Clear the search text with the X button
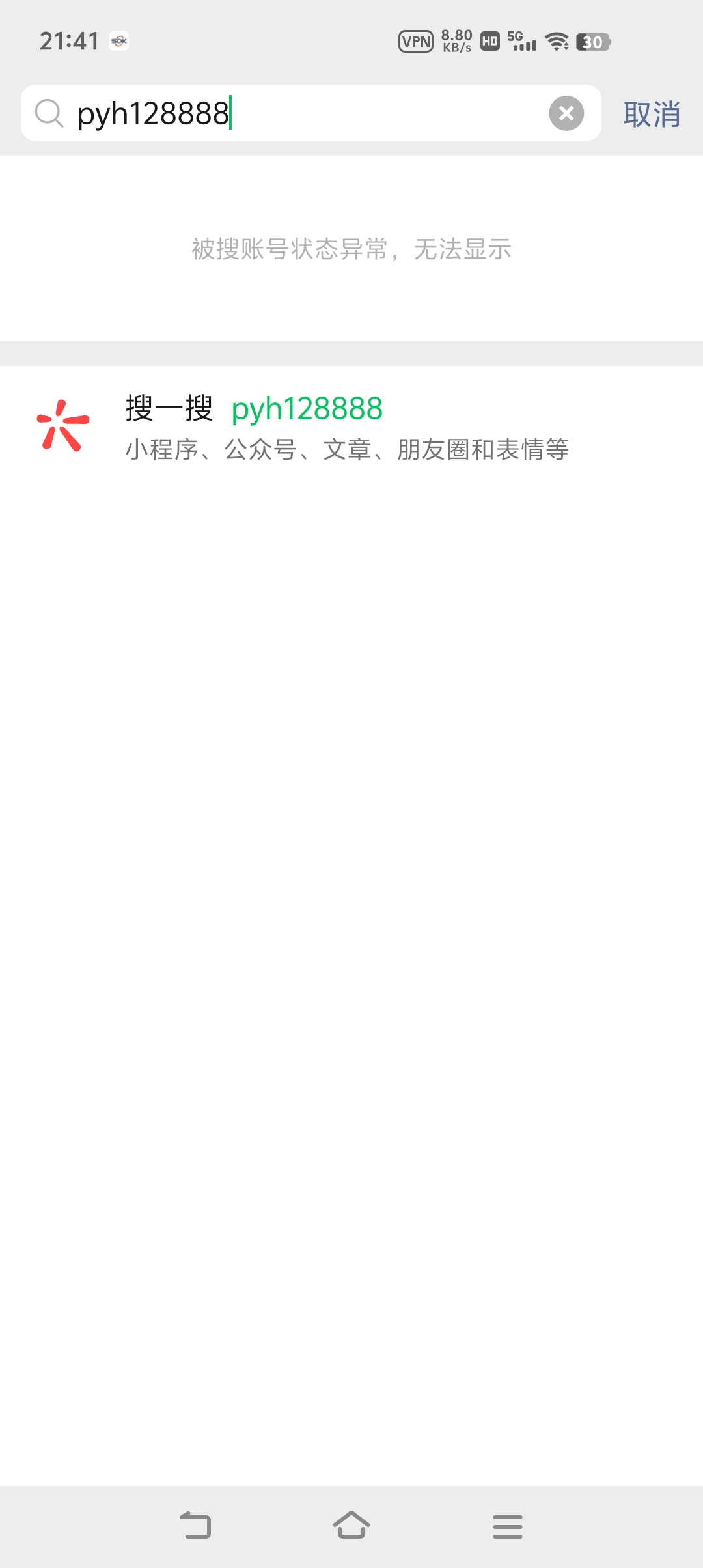703x1568 pixels. click(x=566, y=113)
